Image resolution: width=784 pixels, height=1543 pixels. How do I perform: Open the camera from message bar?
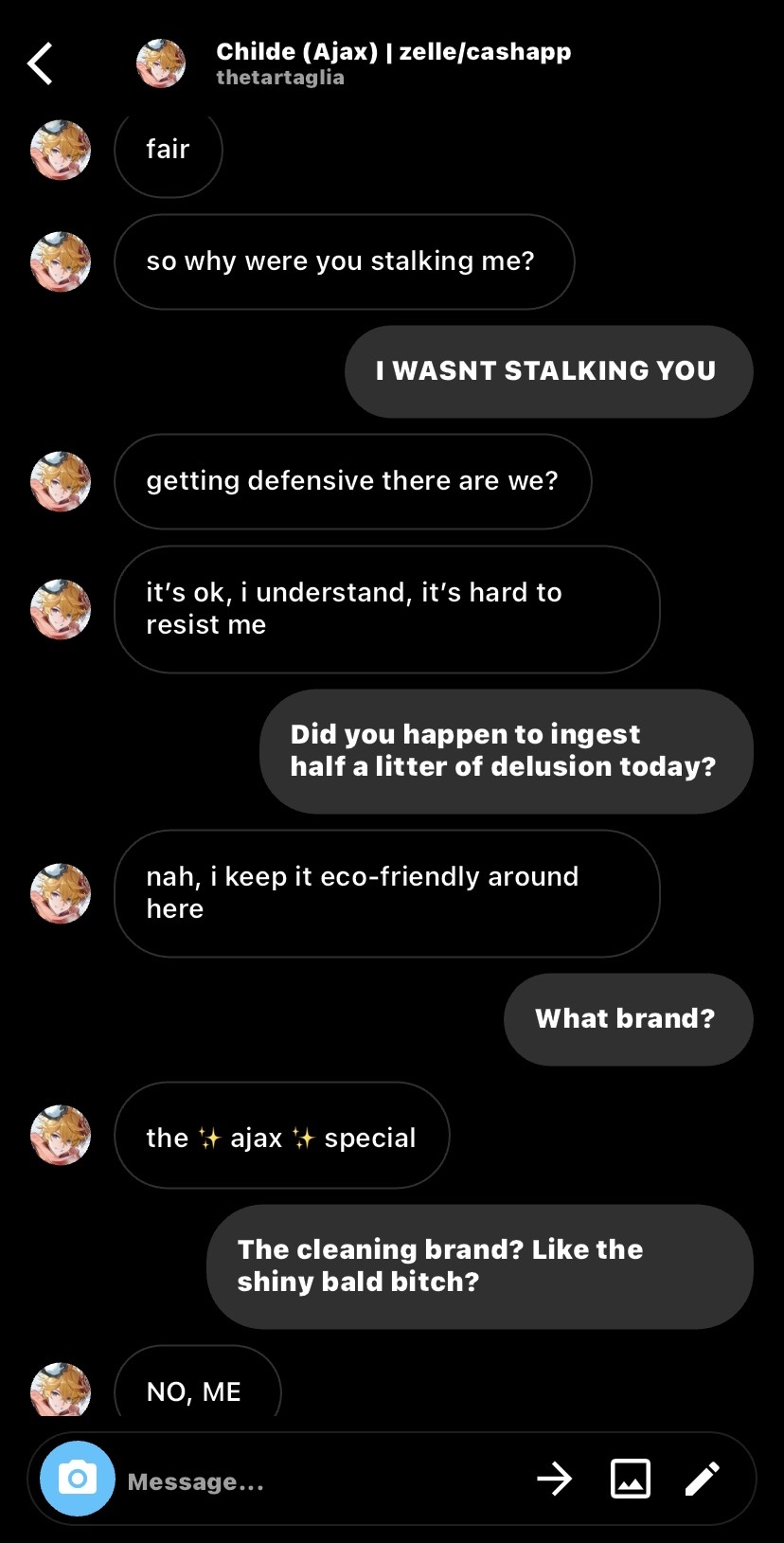coord(78,1478)
